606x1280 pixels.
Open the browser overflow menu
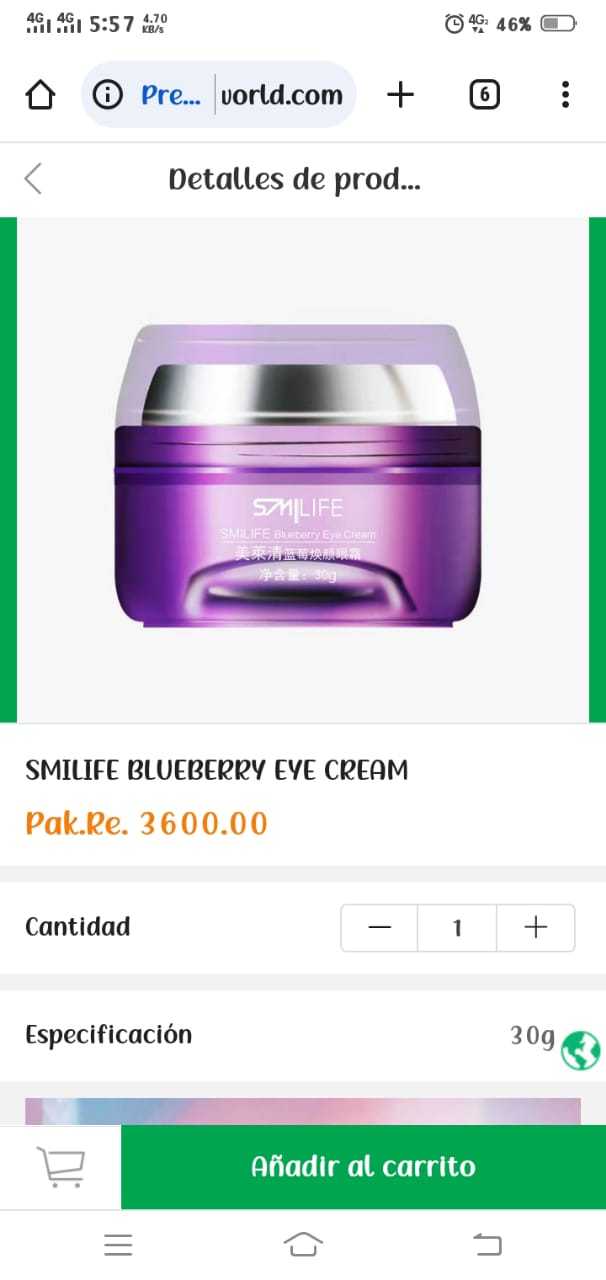pos(565,95)
